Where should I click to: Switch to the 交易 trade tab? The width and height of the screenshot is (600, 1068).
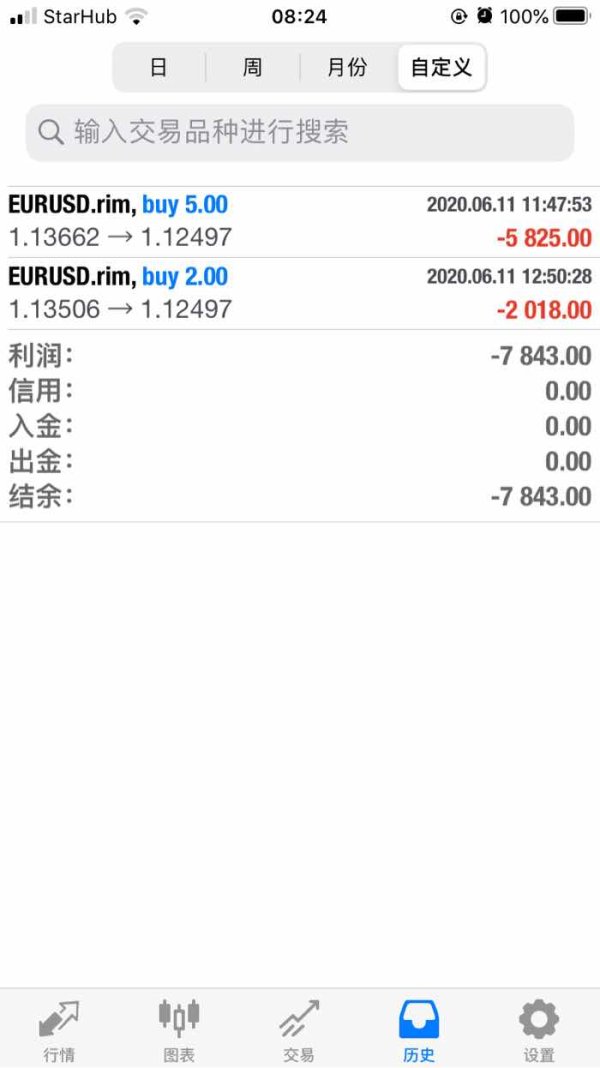298,1030
